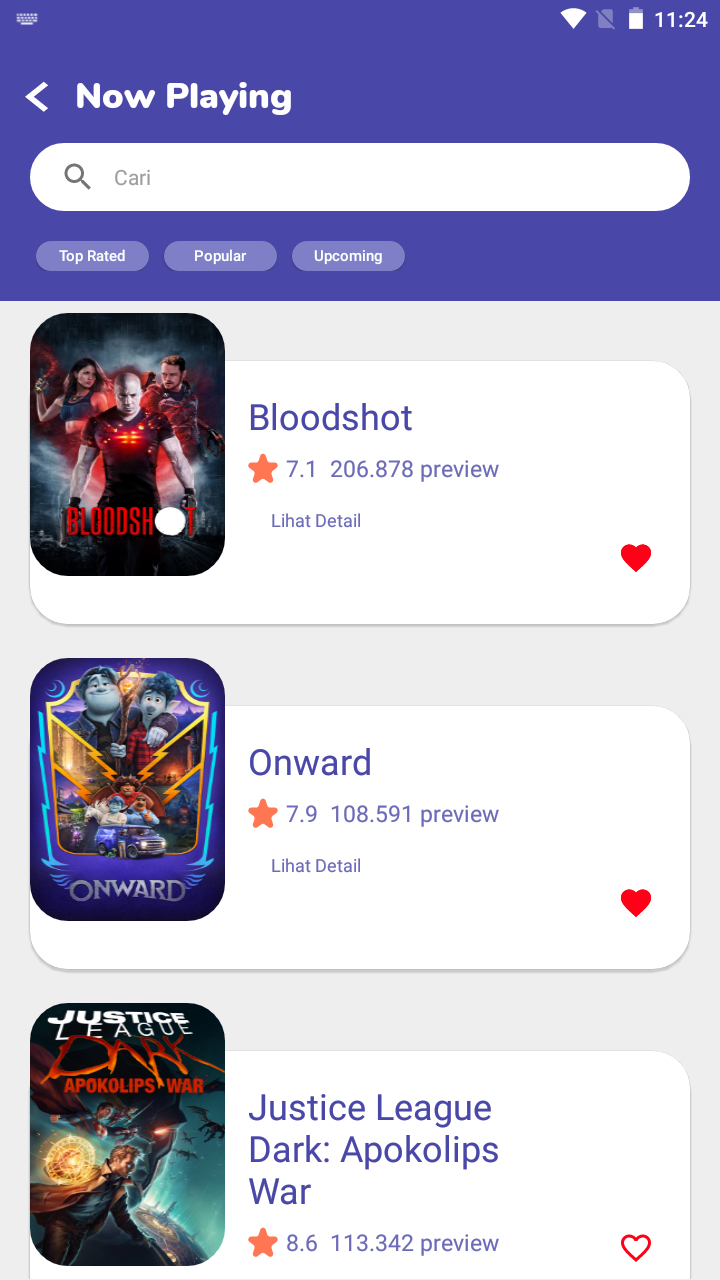This screenshot has height=1280, width=720.
Task: Go back from Now Playing
Action: tap(37, 97)
